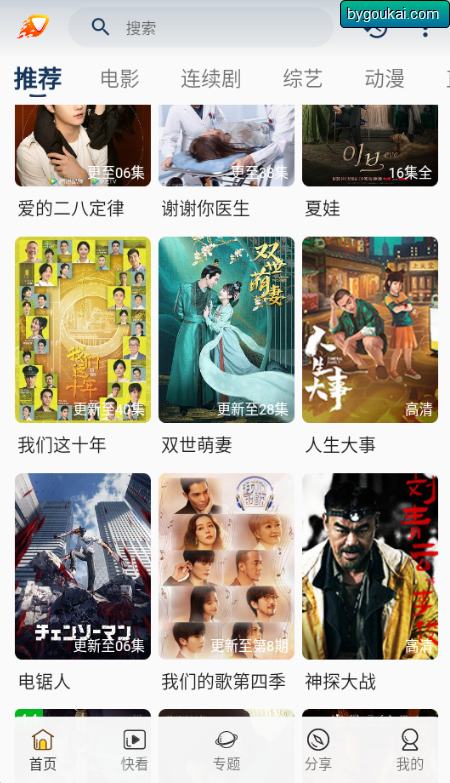Screen dimensions: 450x783
Task: Switch to the 电影 tab
Action: [x=120, y=79]
